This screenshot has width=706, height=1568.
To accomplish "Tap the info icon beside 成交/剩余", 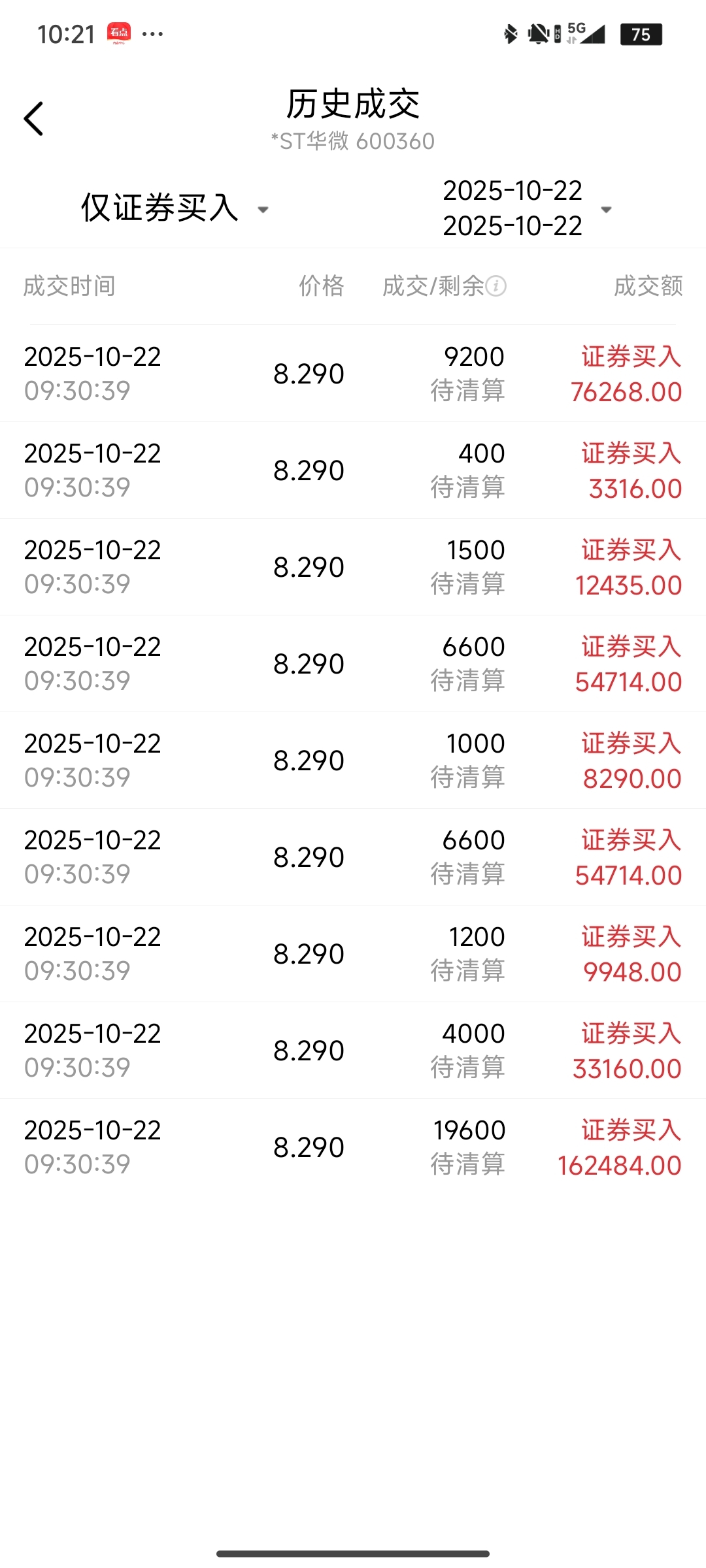I will (x=496, y=286).
